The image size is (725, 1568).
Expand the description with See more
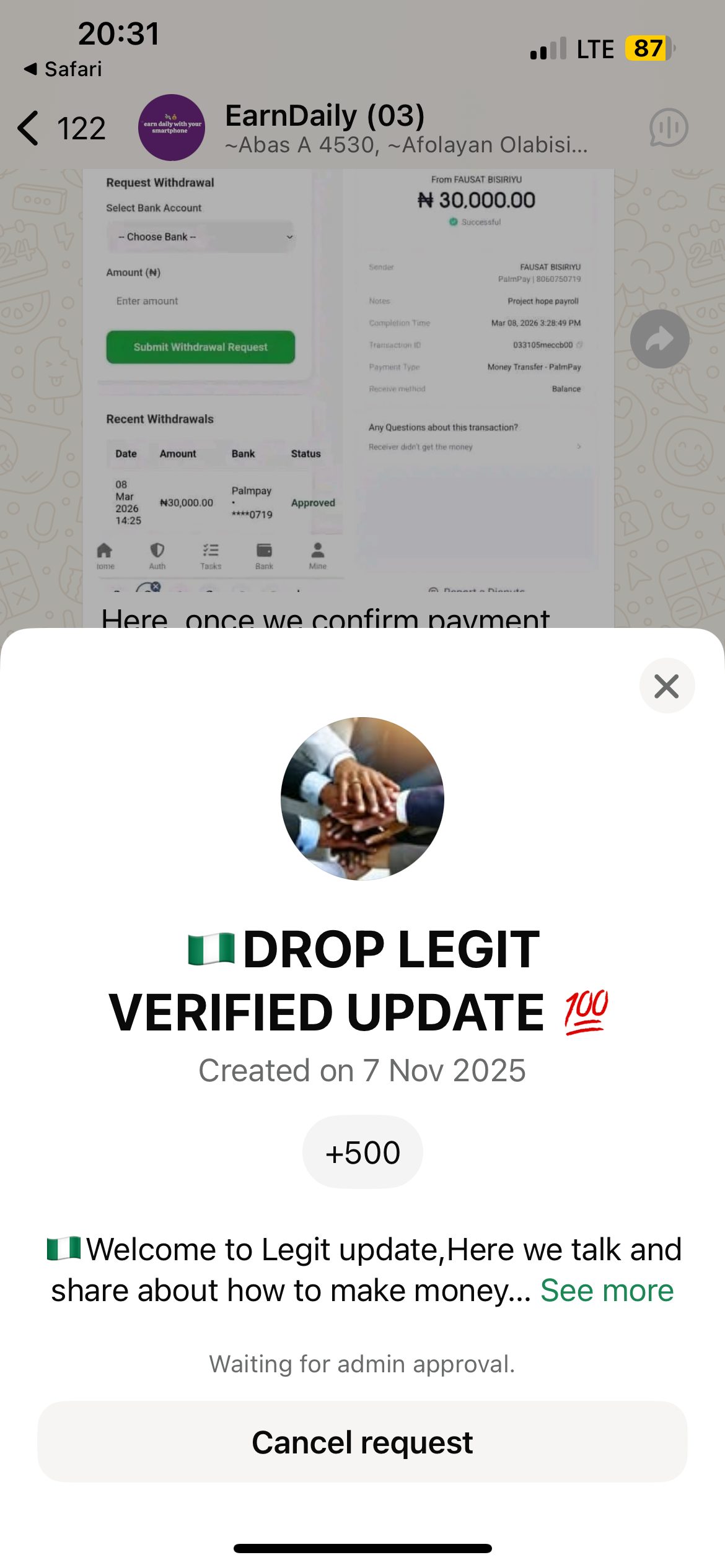tap(607, 1291)
